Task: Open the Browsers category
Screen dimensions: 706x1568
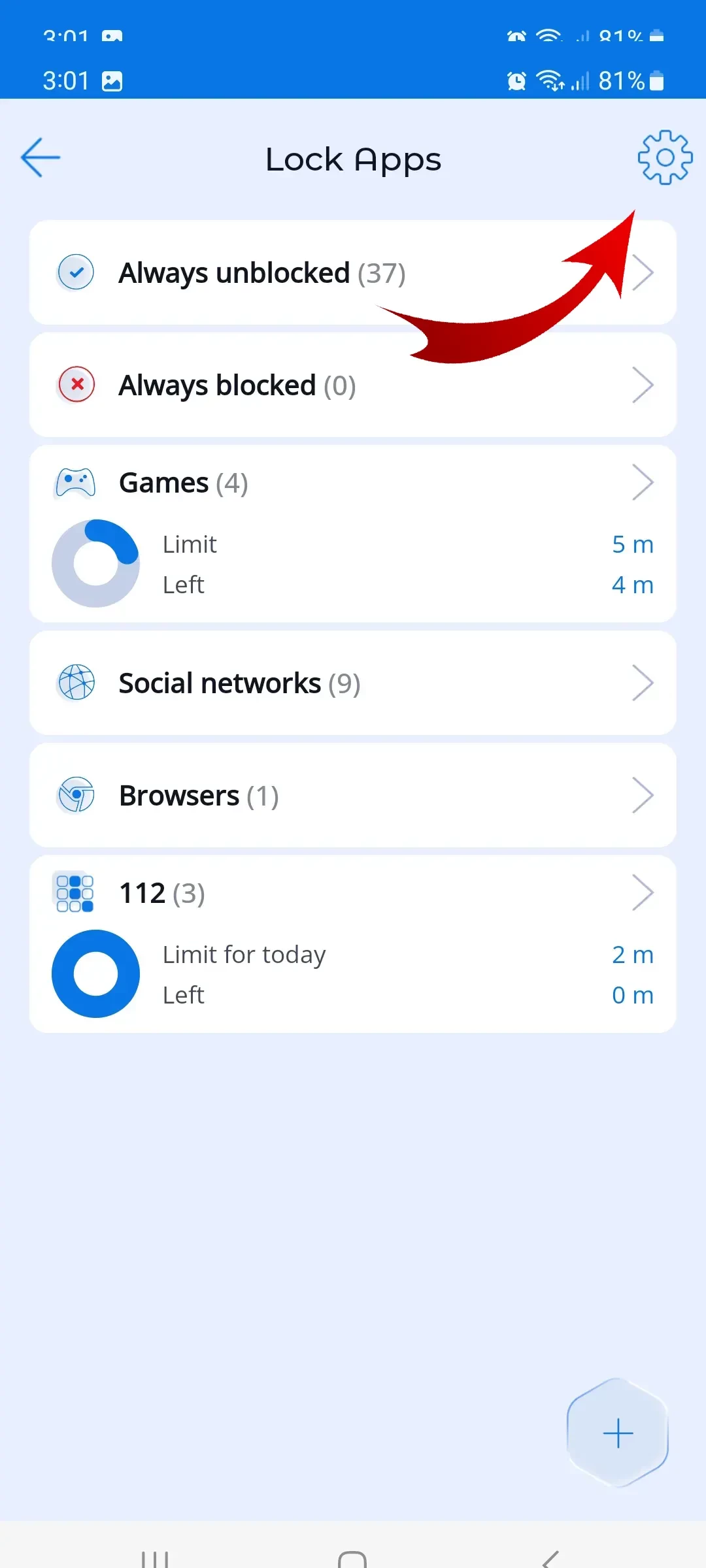Action: 352,796
